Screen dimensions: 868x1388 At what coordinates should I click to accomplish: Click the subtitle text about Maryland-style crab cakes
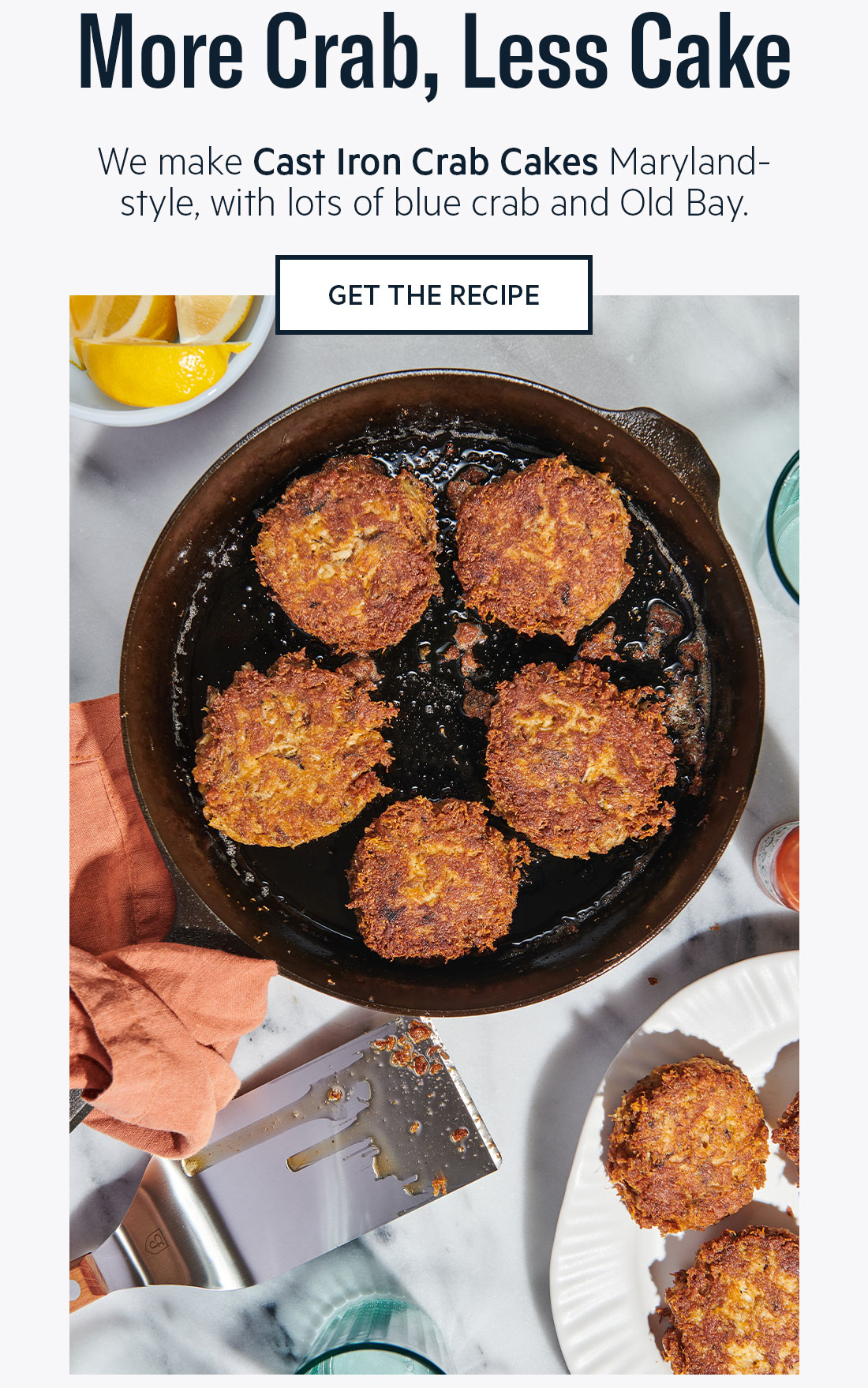pos(434,183)
